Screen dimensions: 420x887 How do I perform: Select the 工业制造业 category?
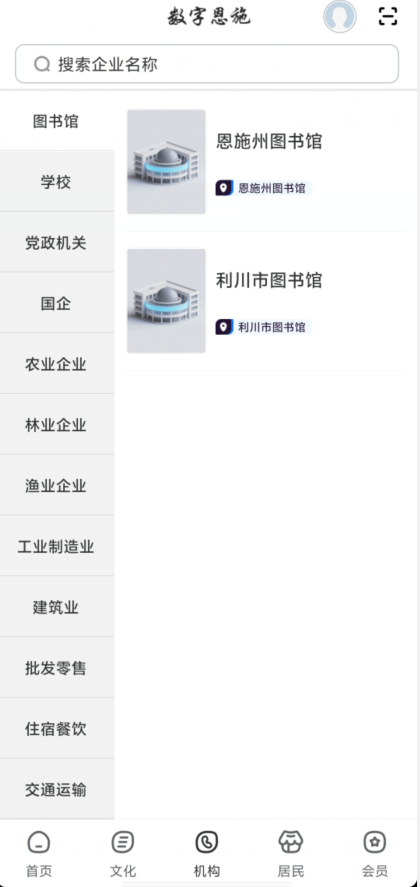point(57,546)
